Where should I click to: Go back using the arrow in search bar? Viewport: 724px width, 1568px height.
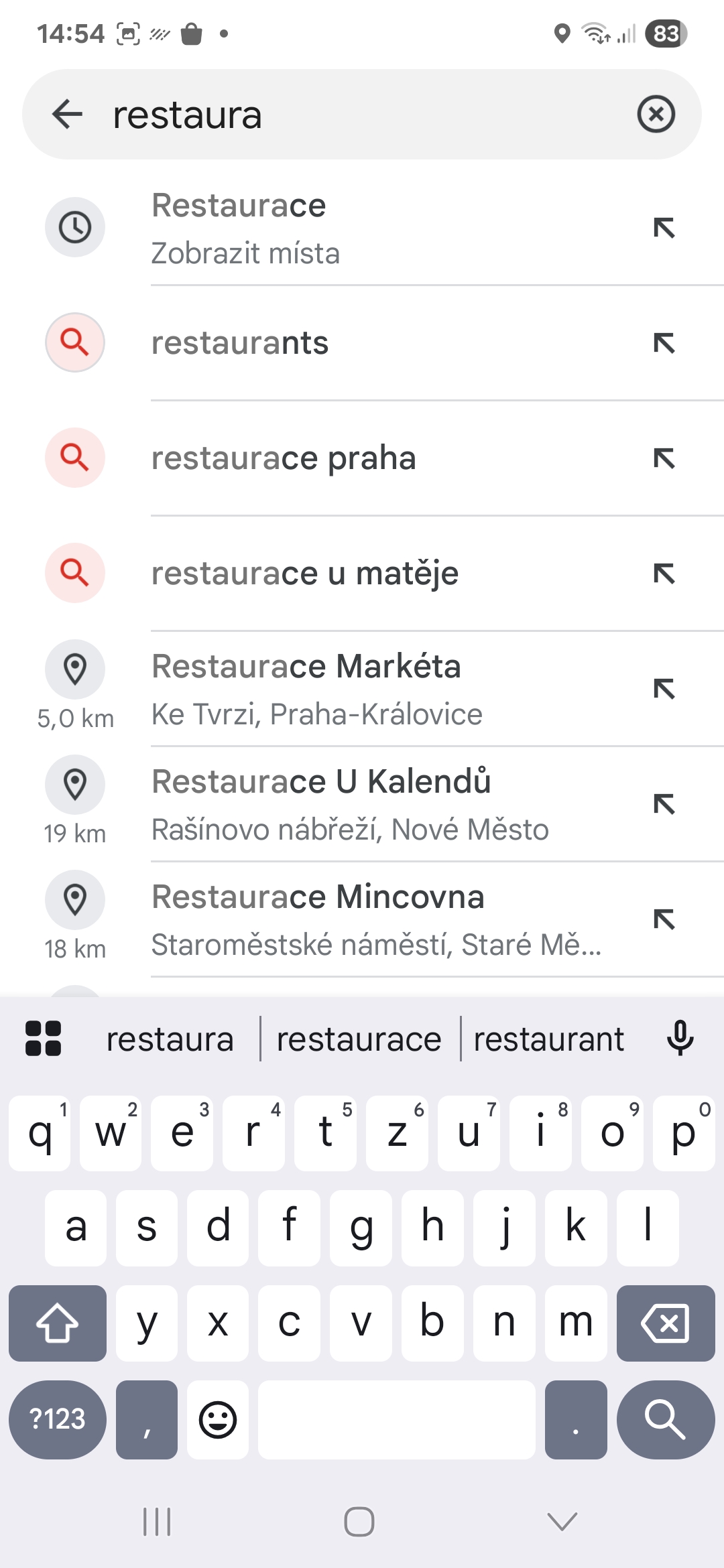[x=67, y=114]
